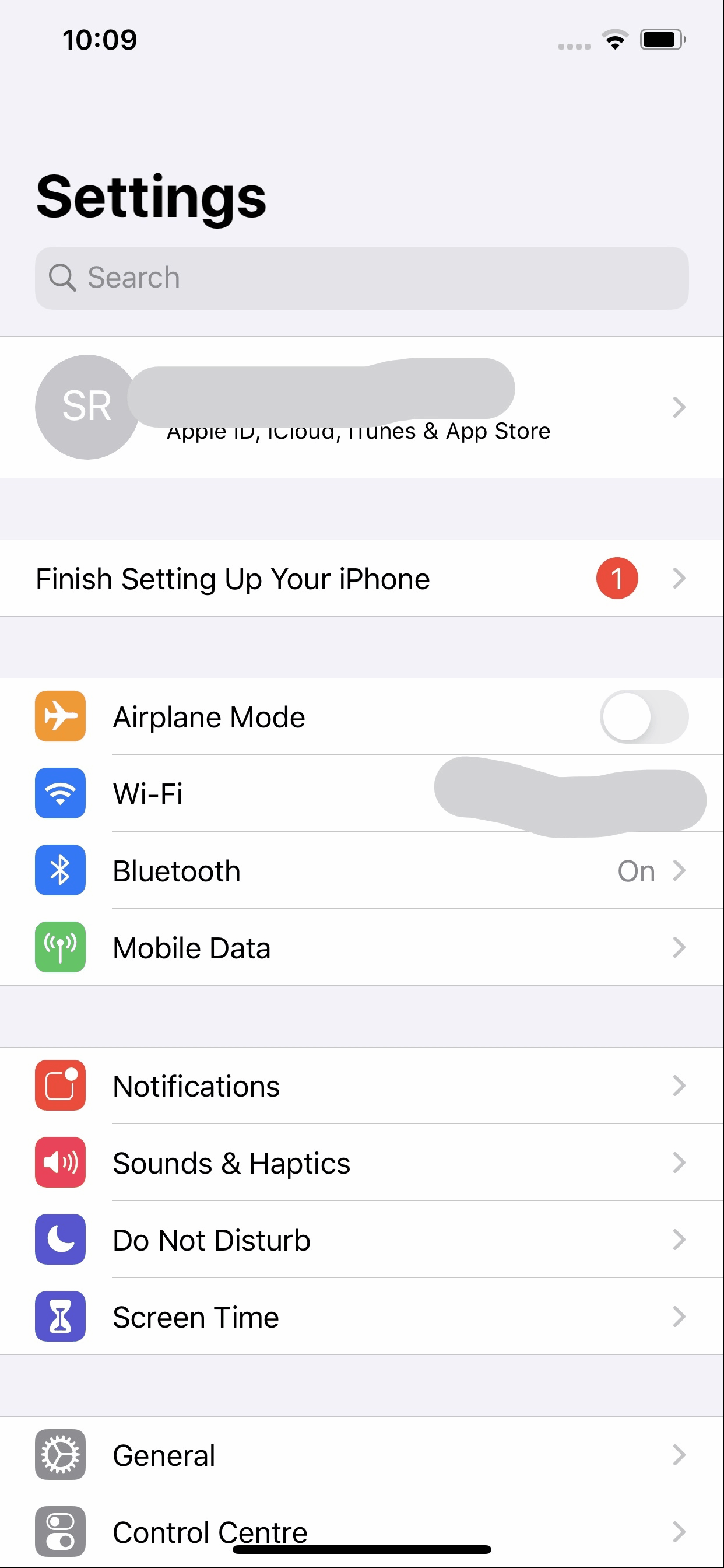Open General via the gear icon

[60, 1455]
